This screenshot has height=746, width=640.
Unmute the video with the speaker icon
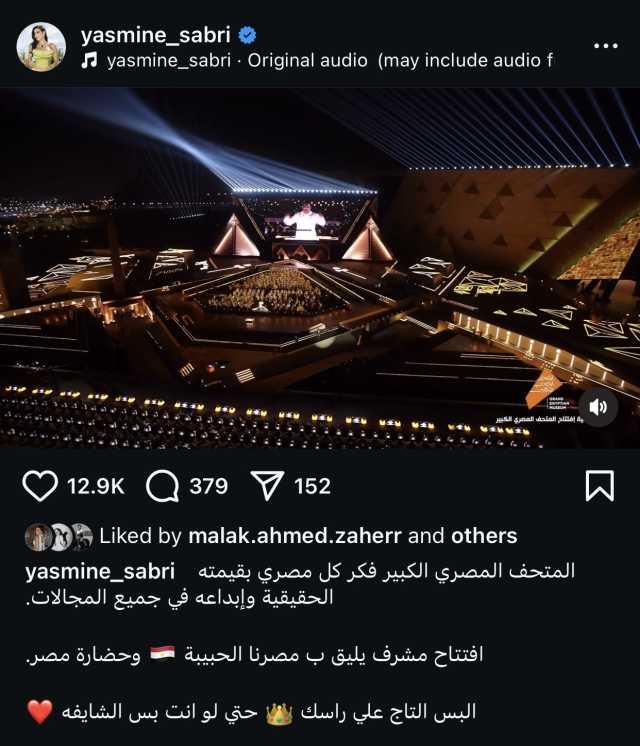598,407
